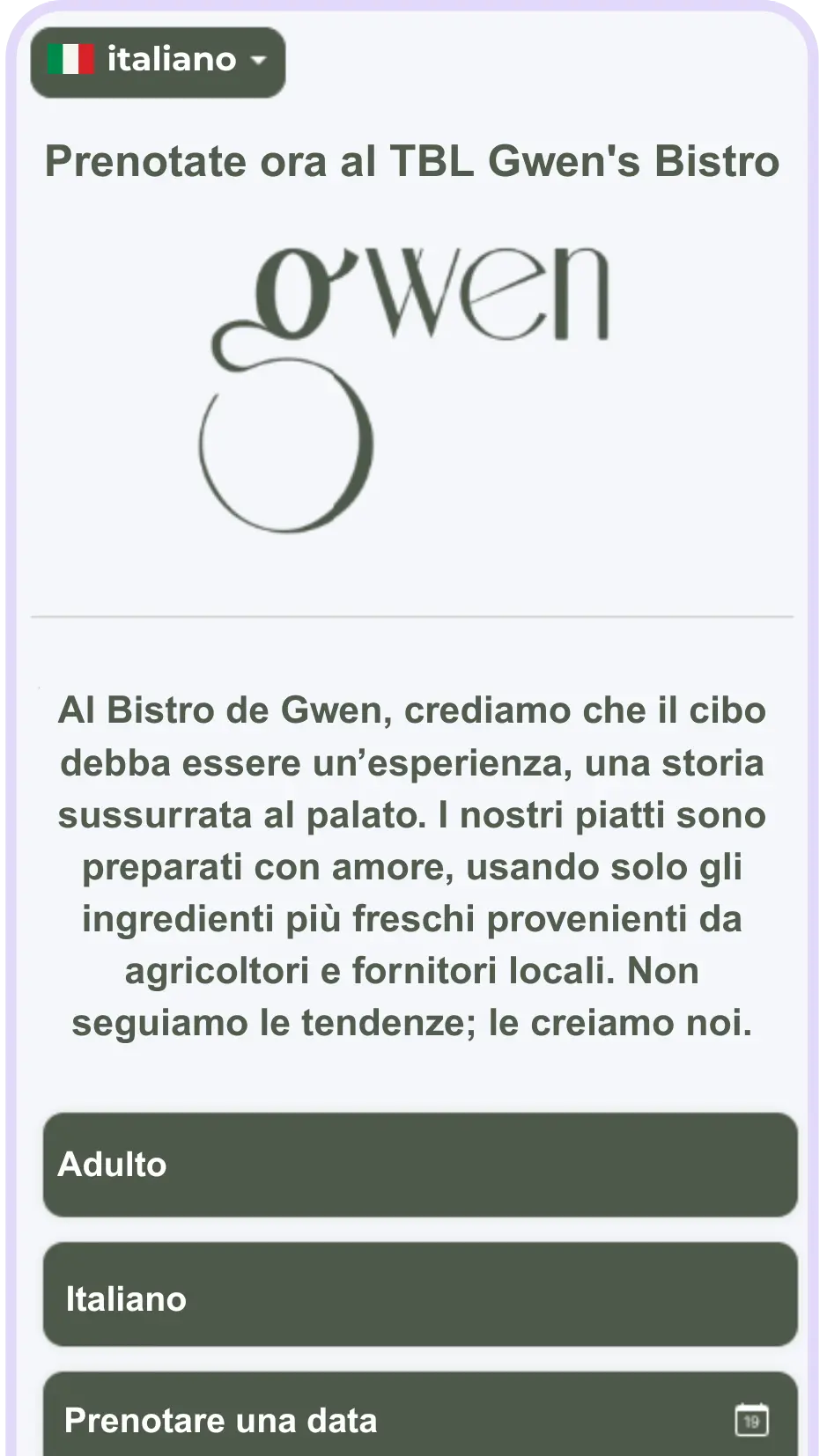The width and height of the screenshot is (827, 1456).
Task: Tap the Prenotare una data field
Action: click(420, 1414)
